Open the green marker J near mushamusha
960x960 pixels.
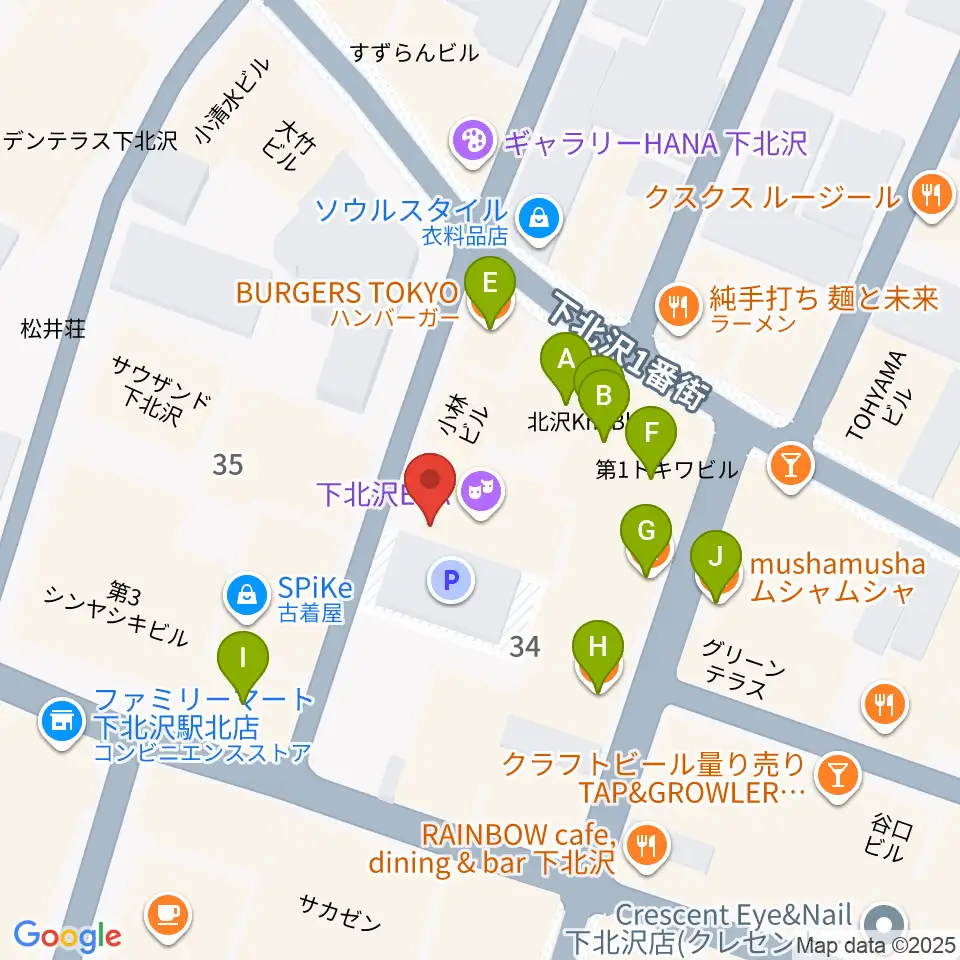[716, 563]
